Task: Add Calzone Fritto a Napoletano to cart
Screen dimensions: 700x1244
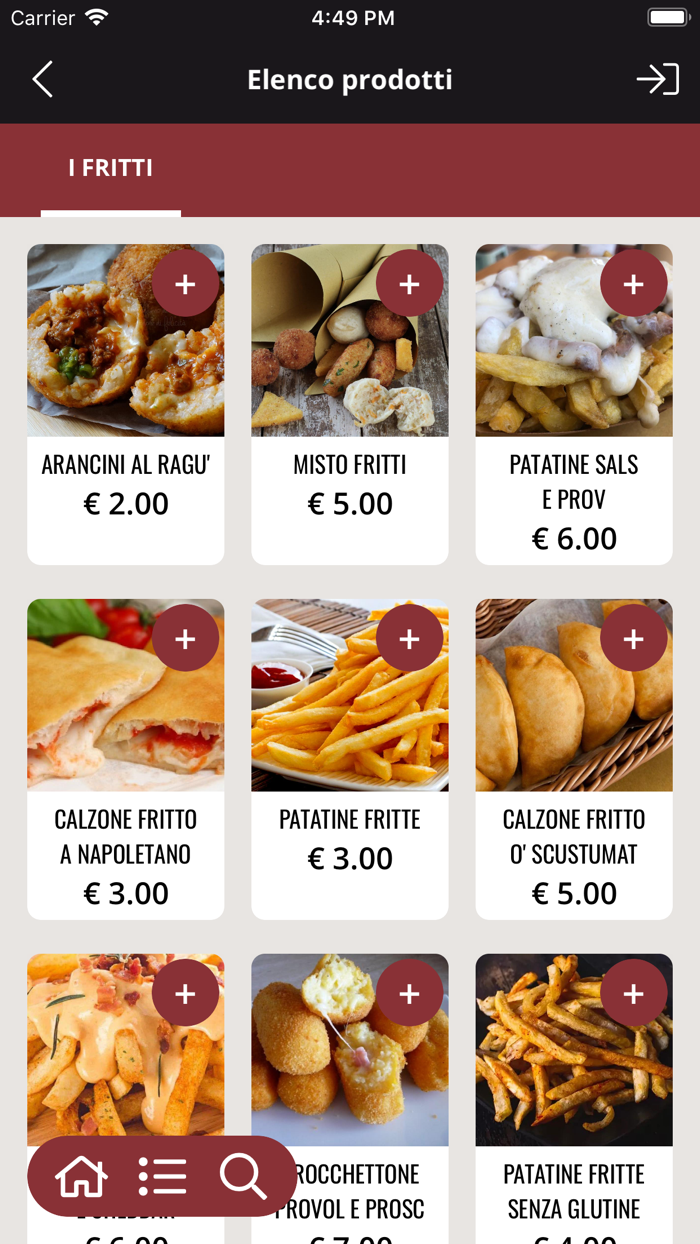Action: 185,638
